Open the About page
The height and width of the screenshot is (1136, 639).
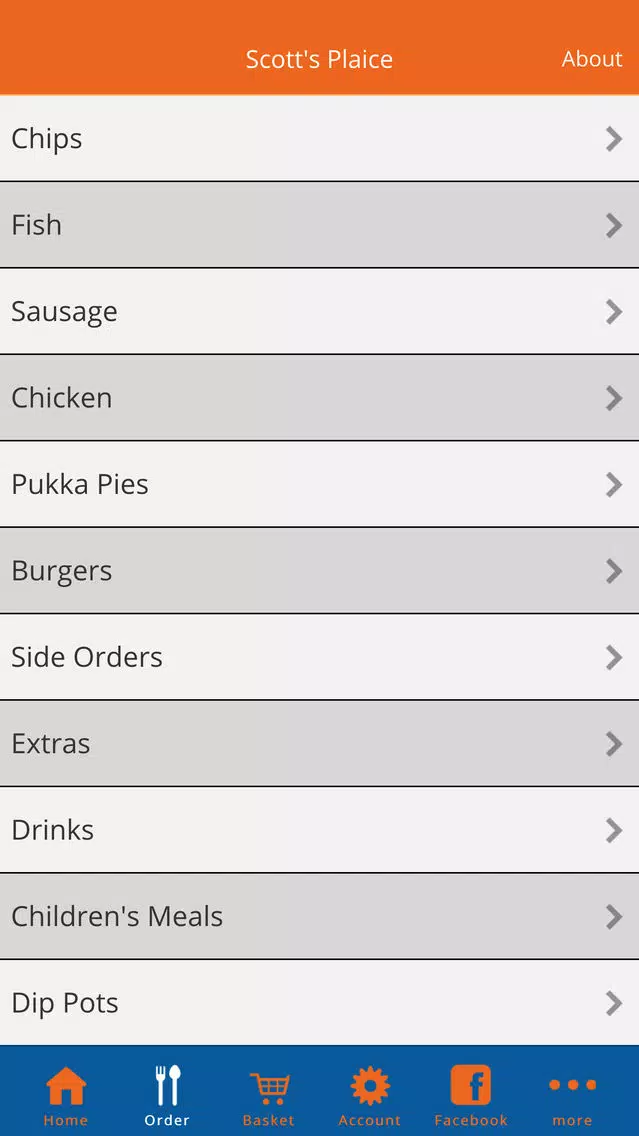tap(592, 59)
